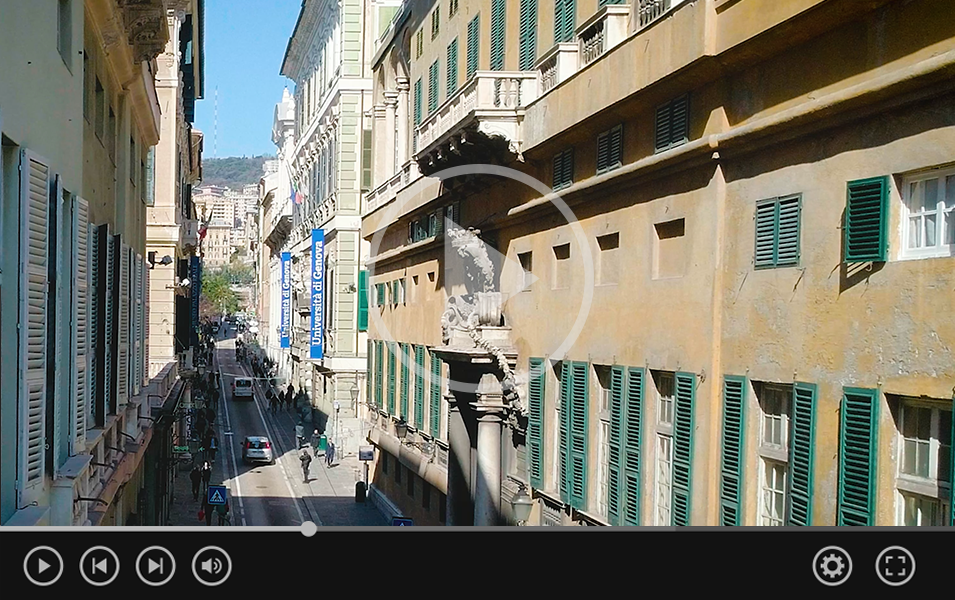The image size is (955, 600).
Task: Enter fullscreen mode
Action: pyautogui.click(x=895, y=566)
